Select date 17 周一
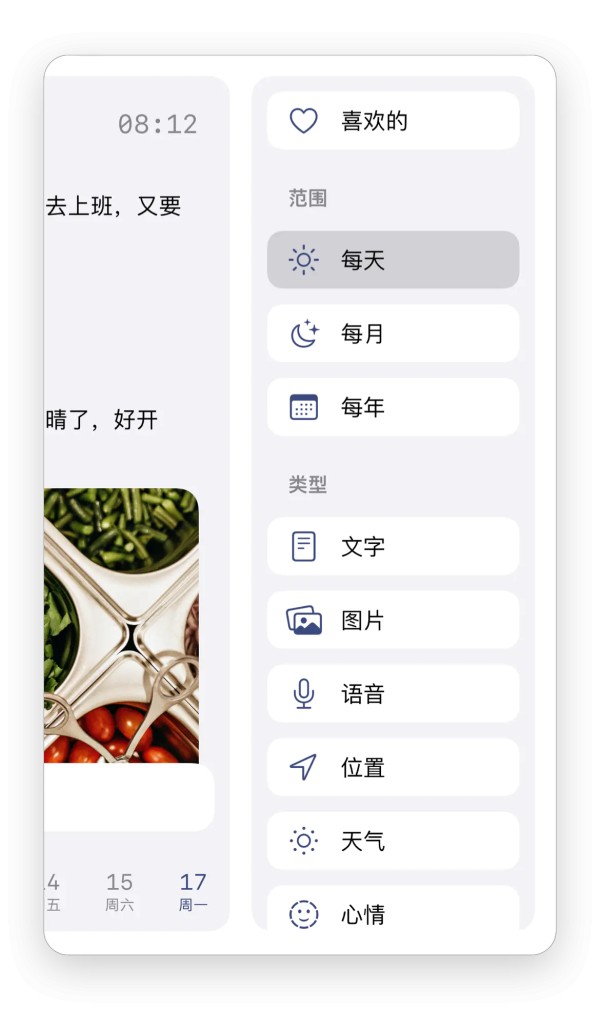The height and width of the screenshot is (1010, 600). pyautogui.click(x=193, y=891)
